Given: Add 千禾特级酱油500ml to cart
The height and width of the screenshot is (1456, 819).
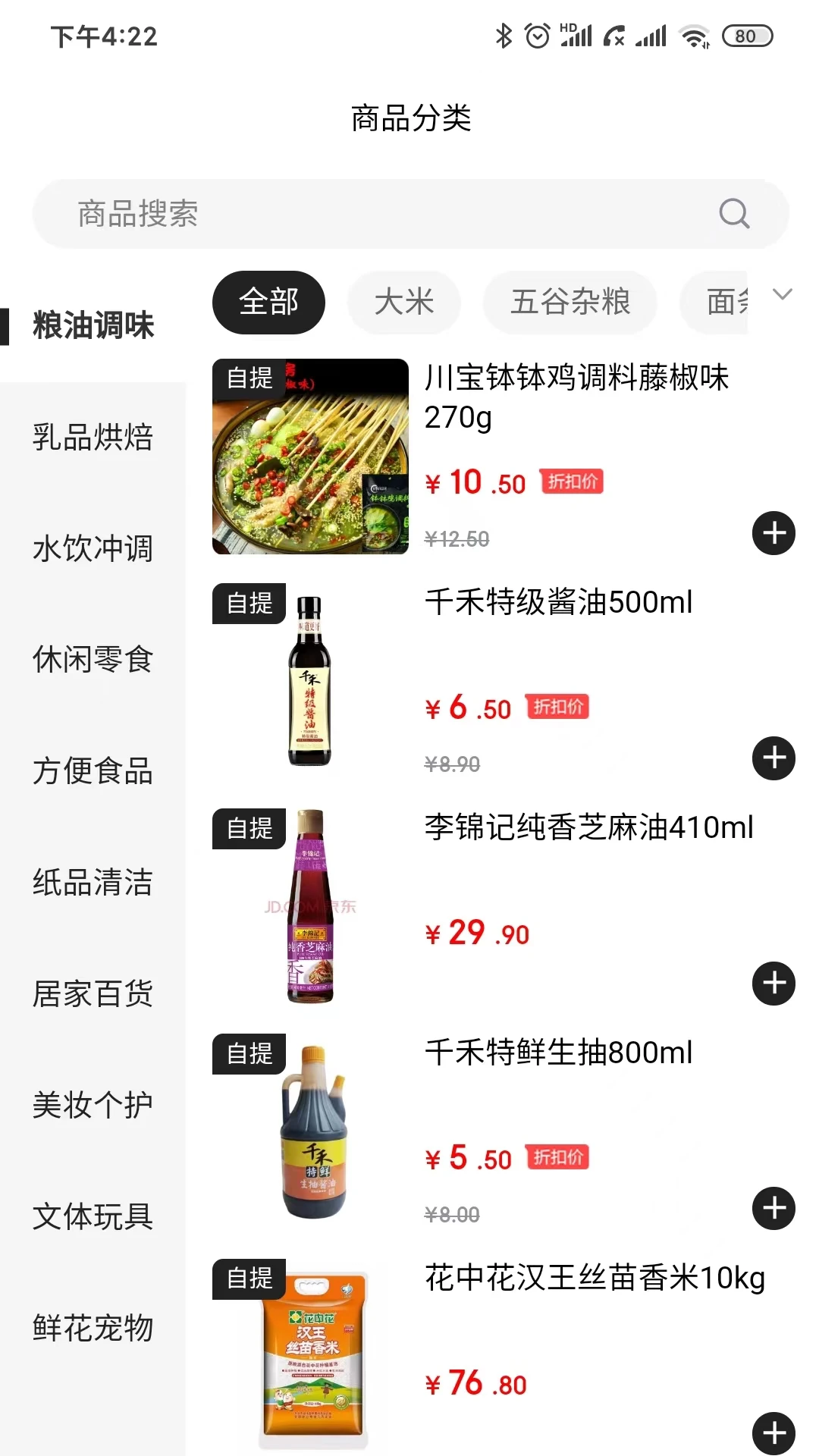Looking at the screenshot, I should click(x=773, y=758).
